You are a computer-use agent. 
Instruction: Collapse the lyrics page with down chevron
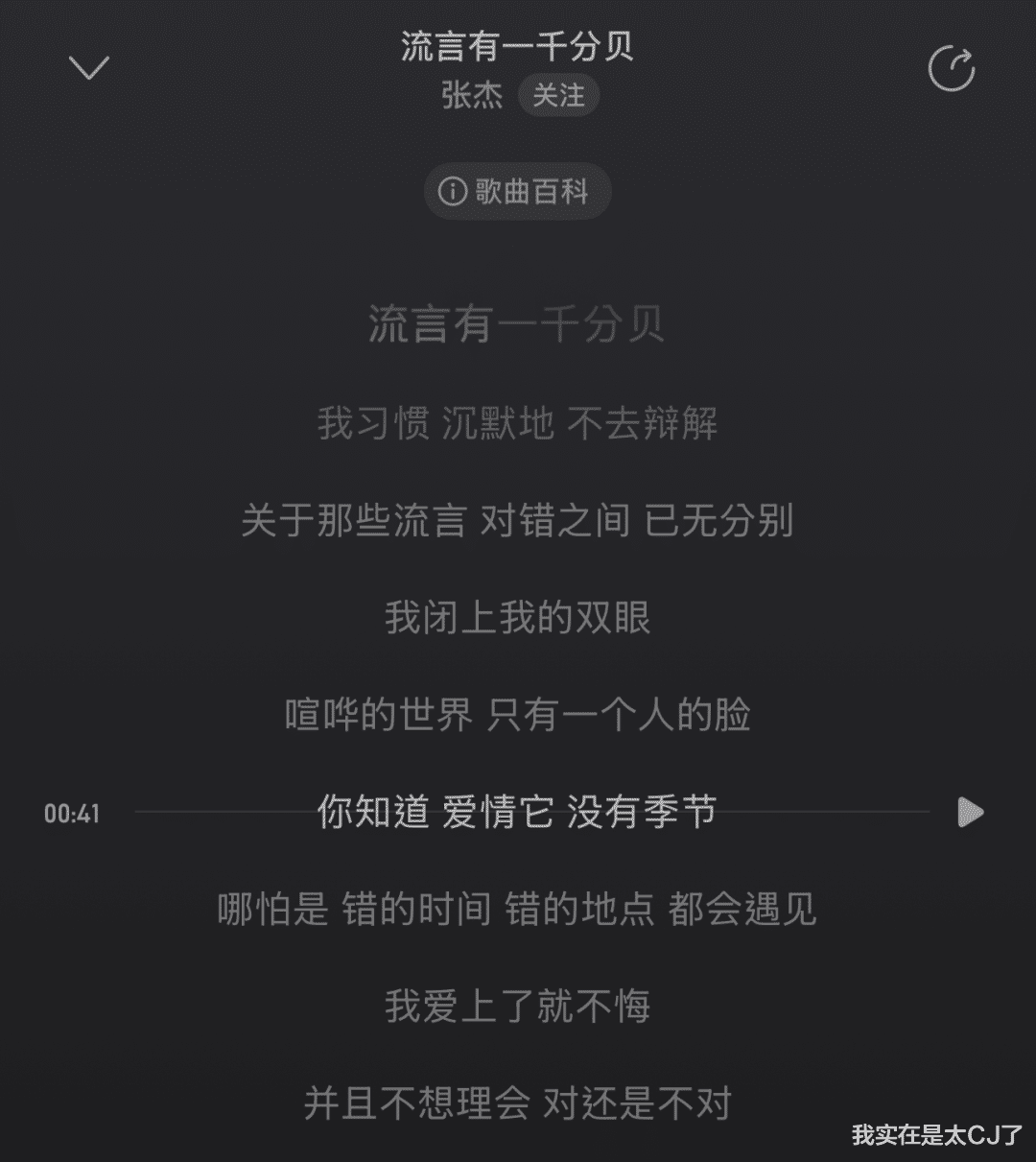pos(89,68)
